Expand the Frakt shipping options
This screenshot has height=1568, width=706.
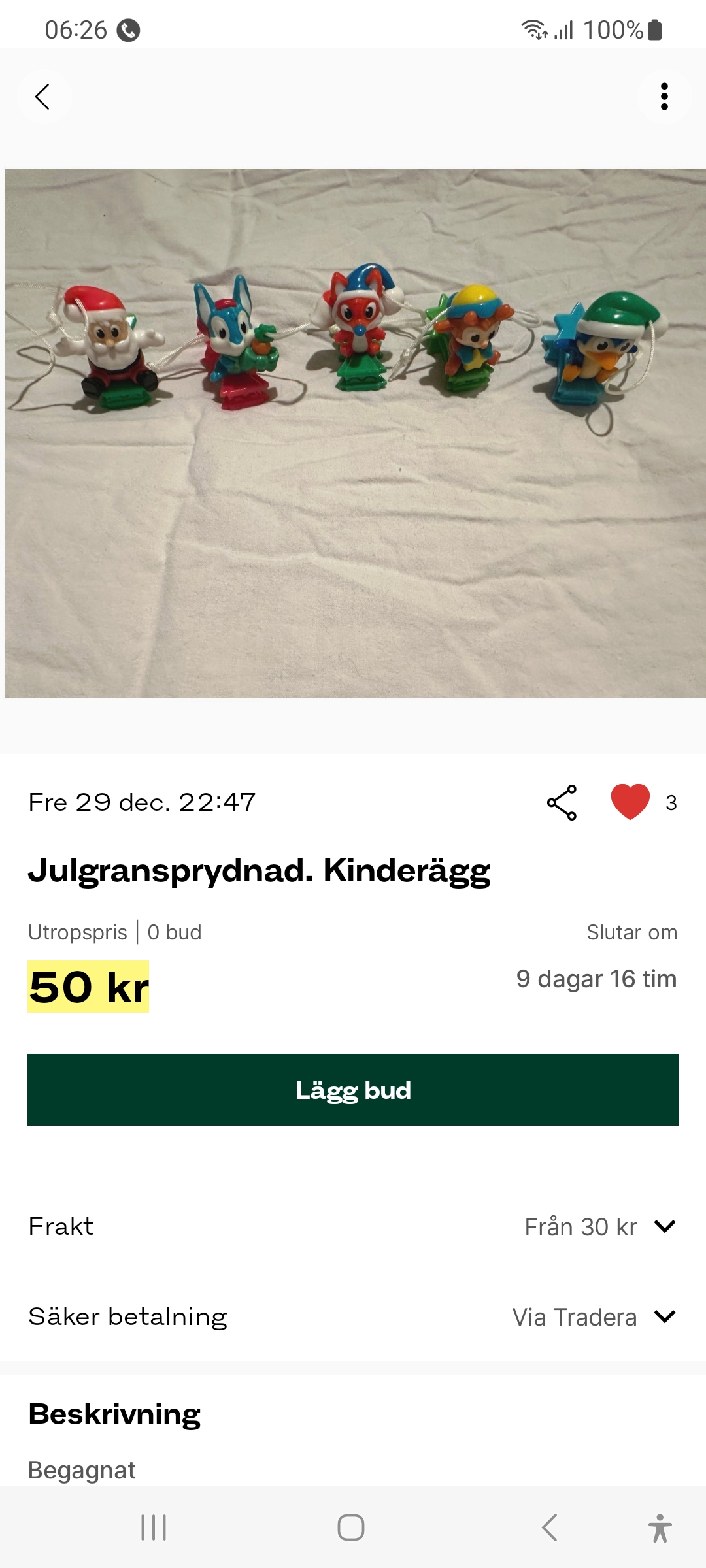[664, 1226]
